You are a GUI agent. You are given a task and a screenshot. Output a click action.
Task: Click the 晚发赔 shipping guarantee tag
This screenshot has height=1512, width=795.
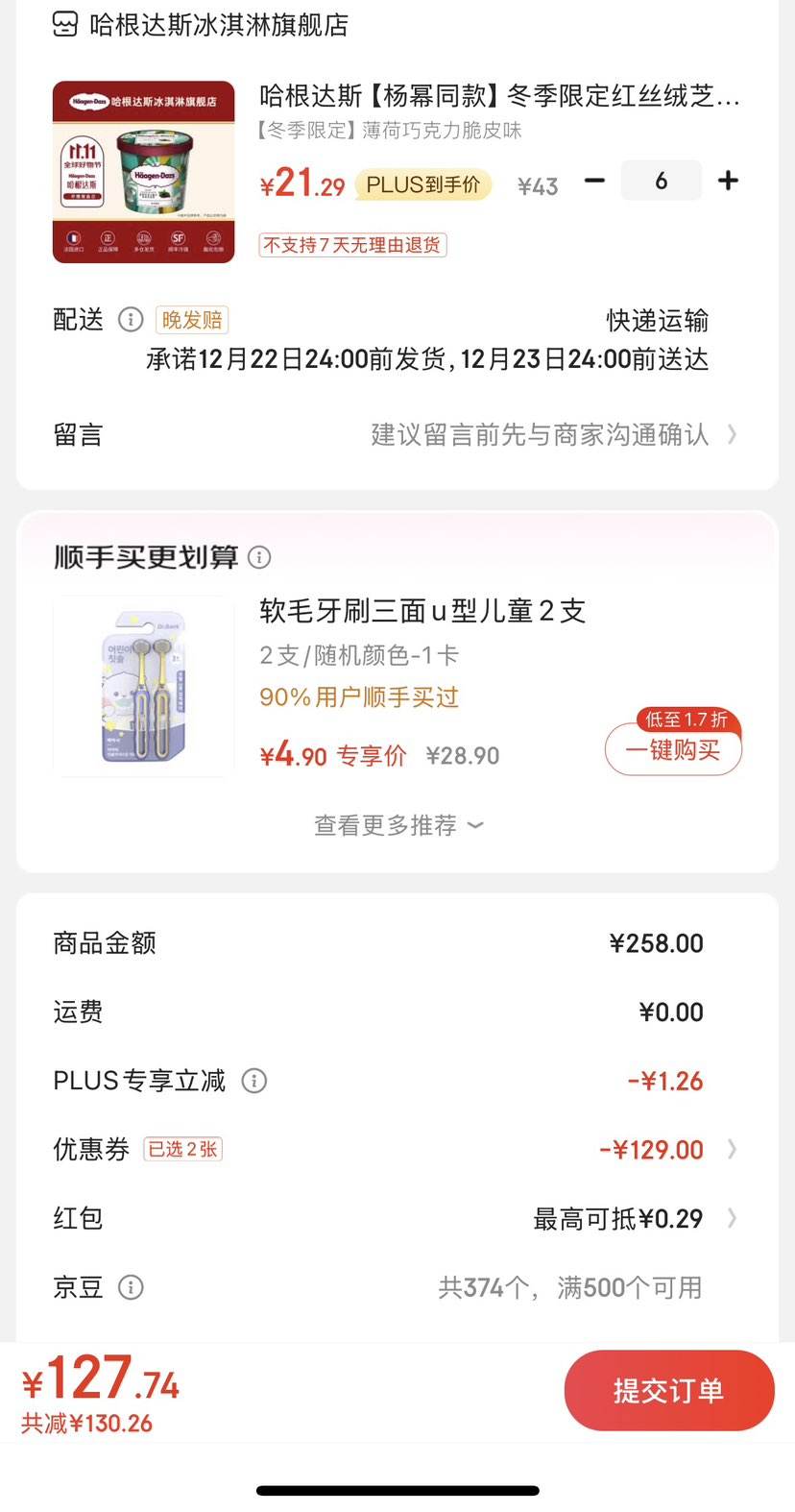point(191,320)
